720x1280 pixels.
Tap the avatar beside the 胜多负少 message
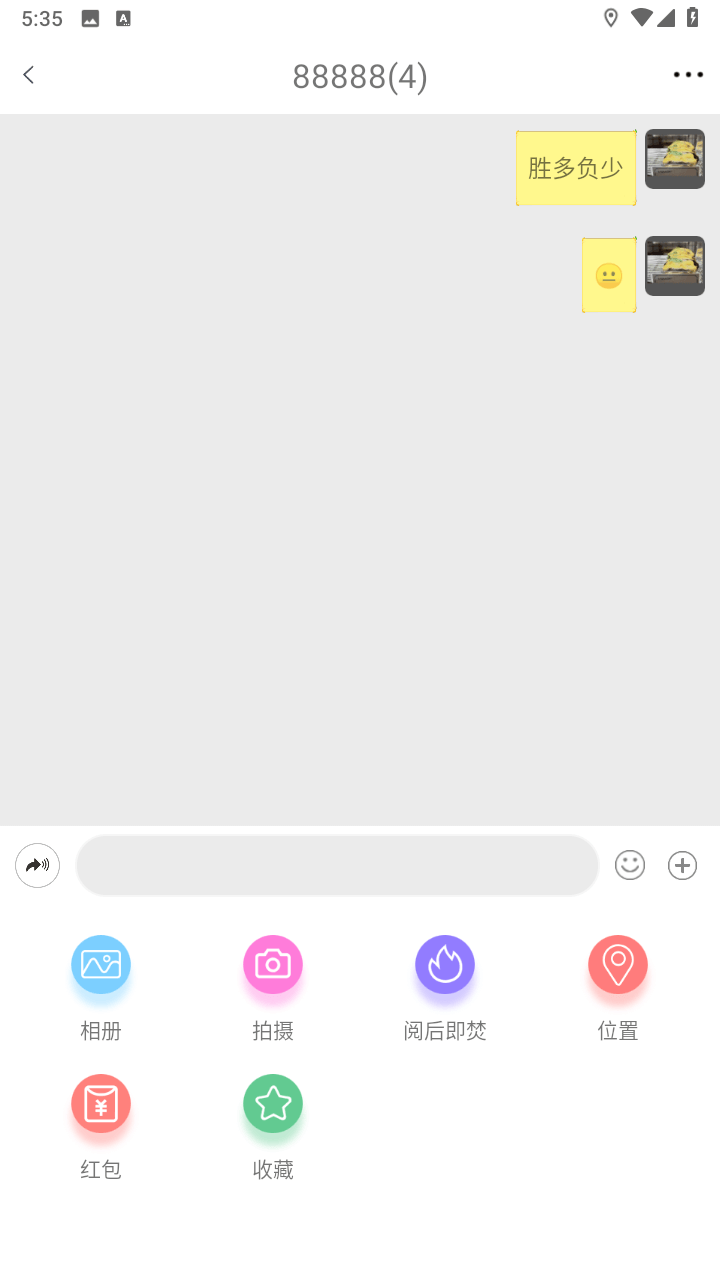click(675, 159)
